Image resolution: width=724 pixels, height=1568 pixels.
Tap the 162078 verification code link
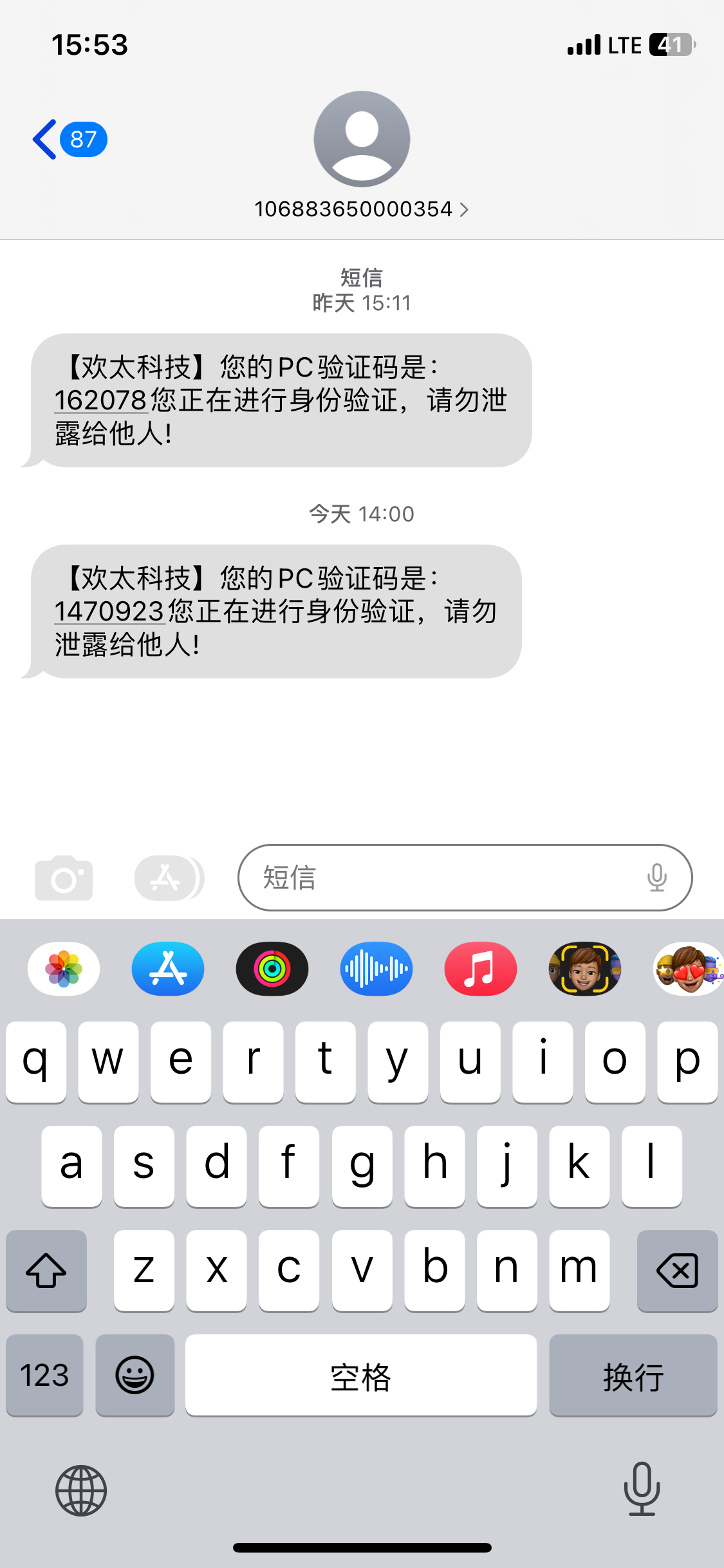[x=101, y=400]
